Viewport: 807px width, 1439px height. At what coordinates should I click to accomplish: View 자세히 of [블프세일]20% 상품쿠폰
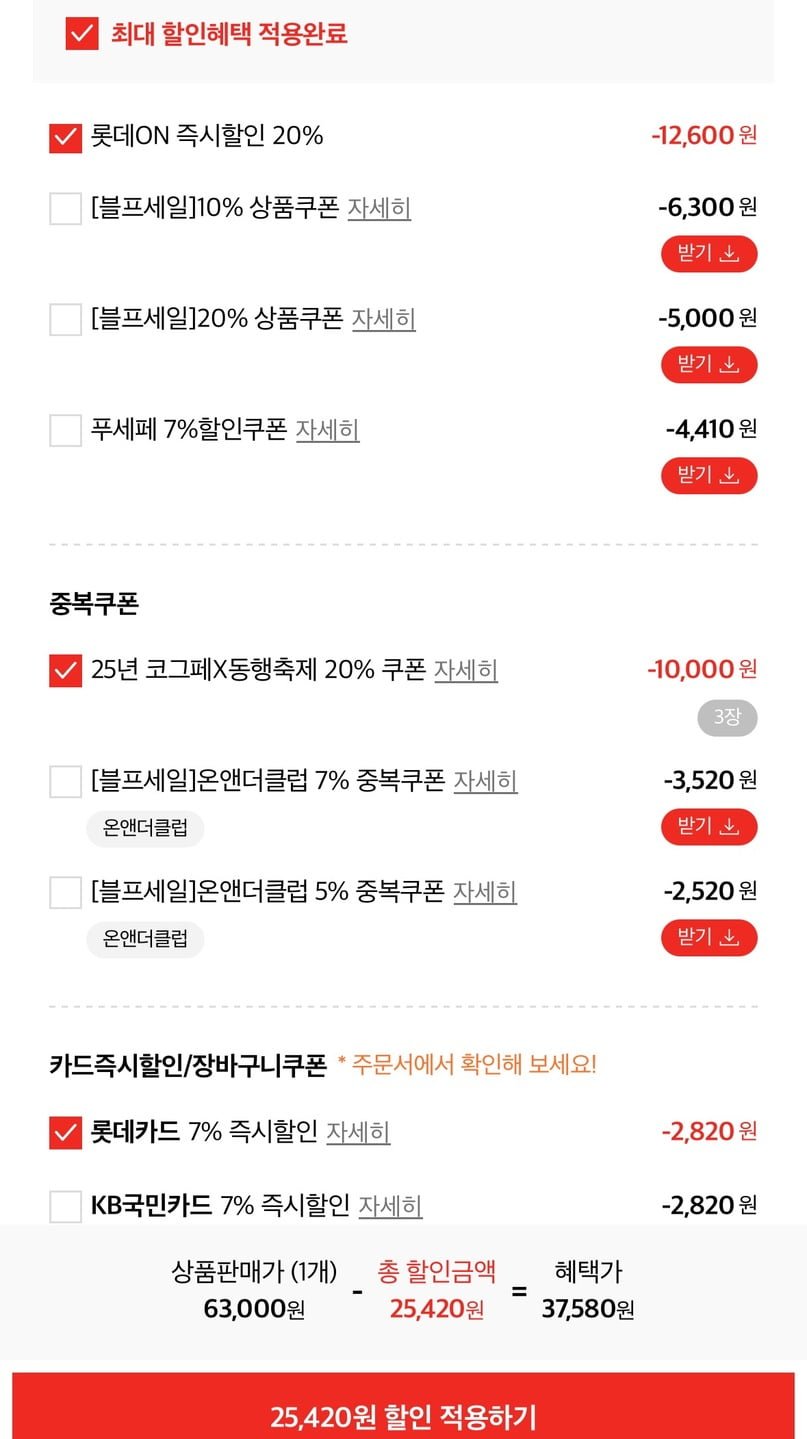(x=383, y=319)
